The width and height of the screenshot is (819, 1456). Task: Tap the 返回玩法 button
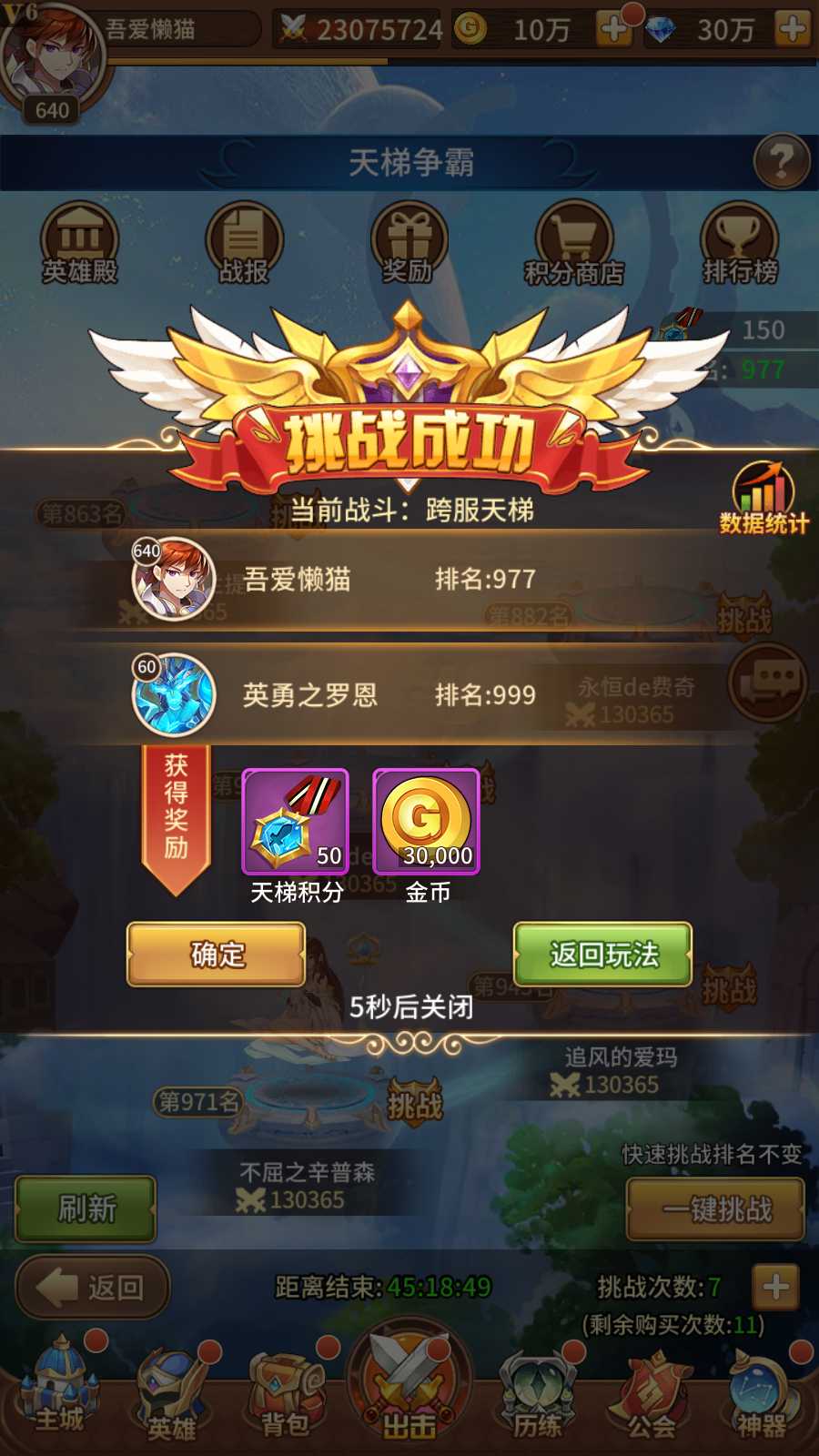coord(602,954)
